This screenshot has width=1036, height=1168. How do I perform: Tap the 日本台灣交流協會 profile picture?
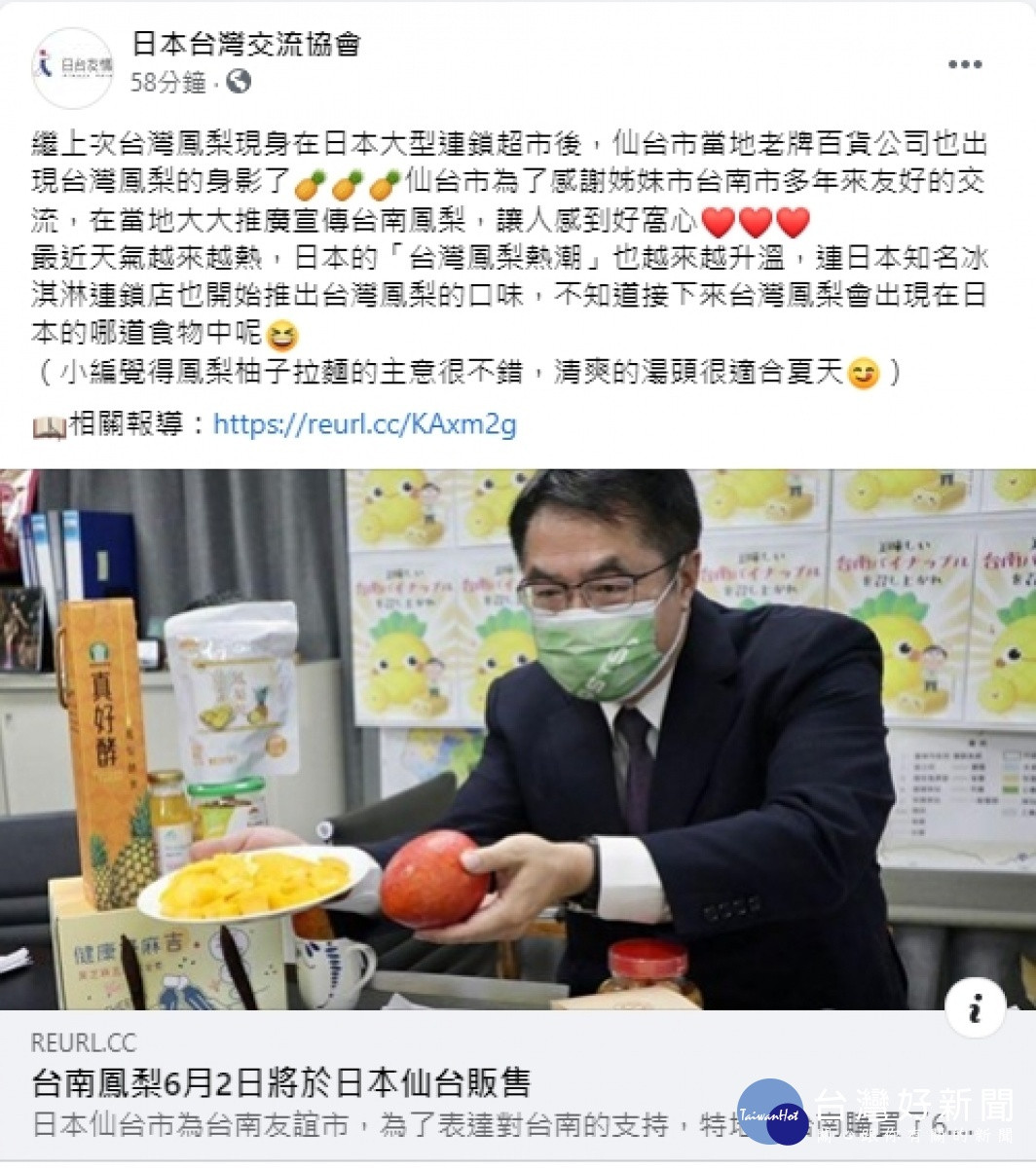[x=73, y=67]
